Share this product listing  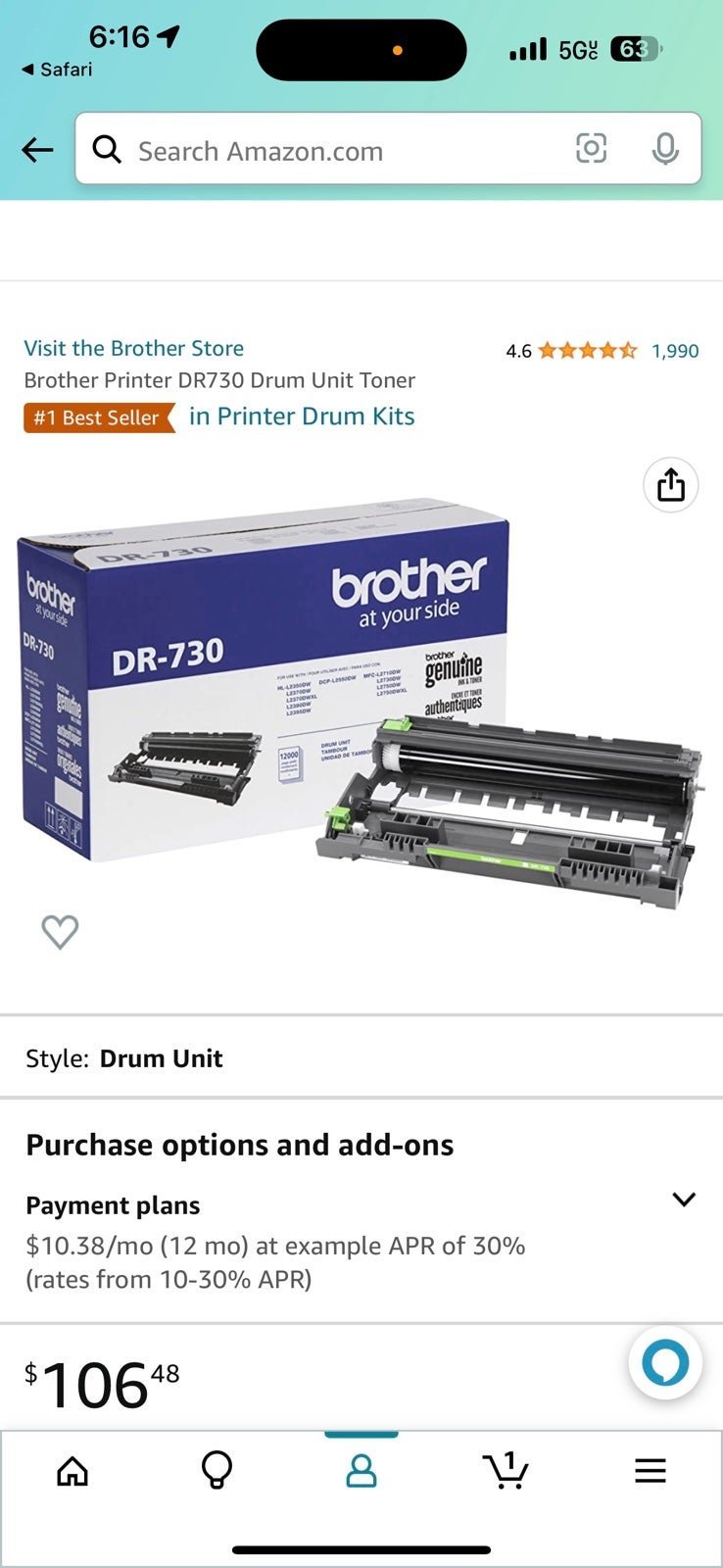pyautogui.click(x=671, y=485)
